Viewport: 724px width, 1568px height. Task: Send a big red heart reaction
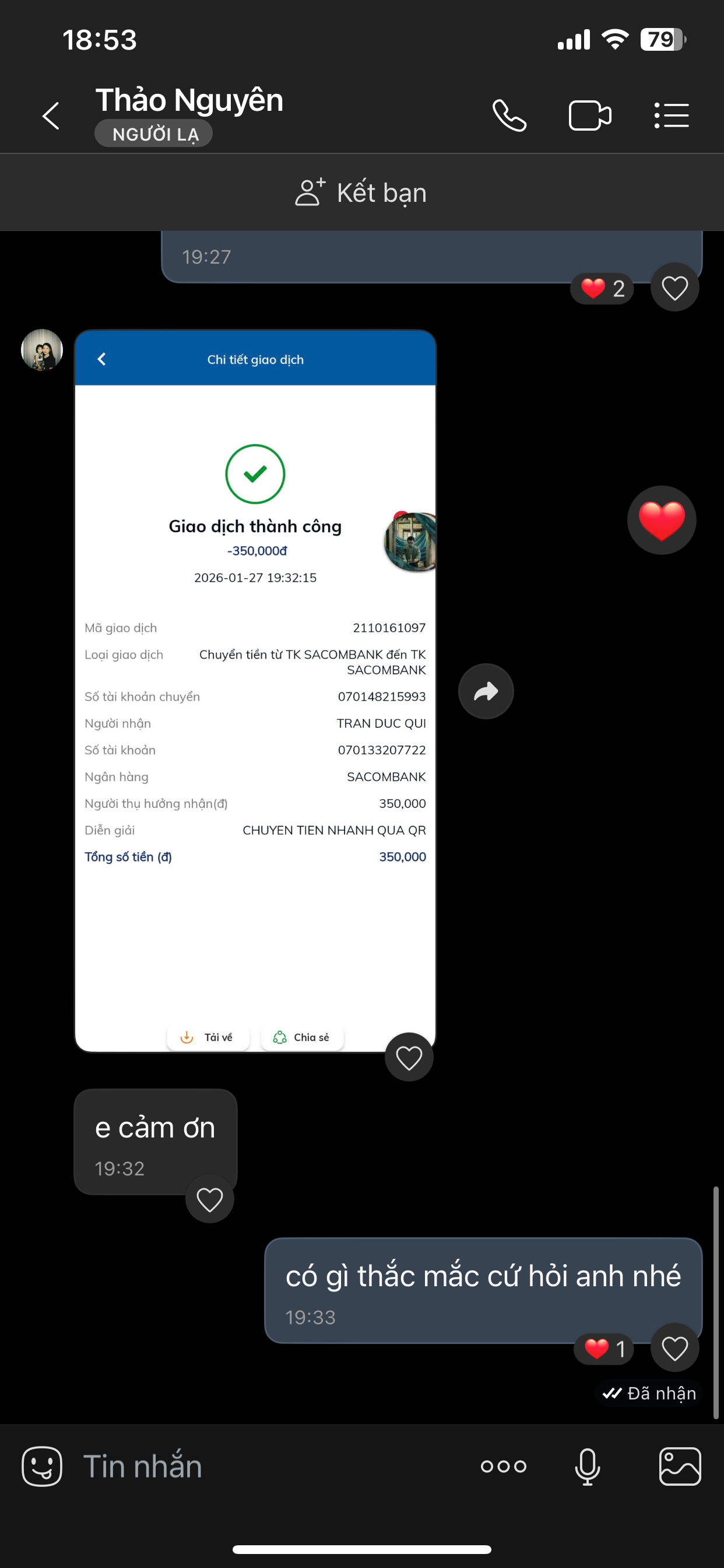[661, 520]
